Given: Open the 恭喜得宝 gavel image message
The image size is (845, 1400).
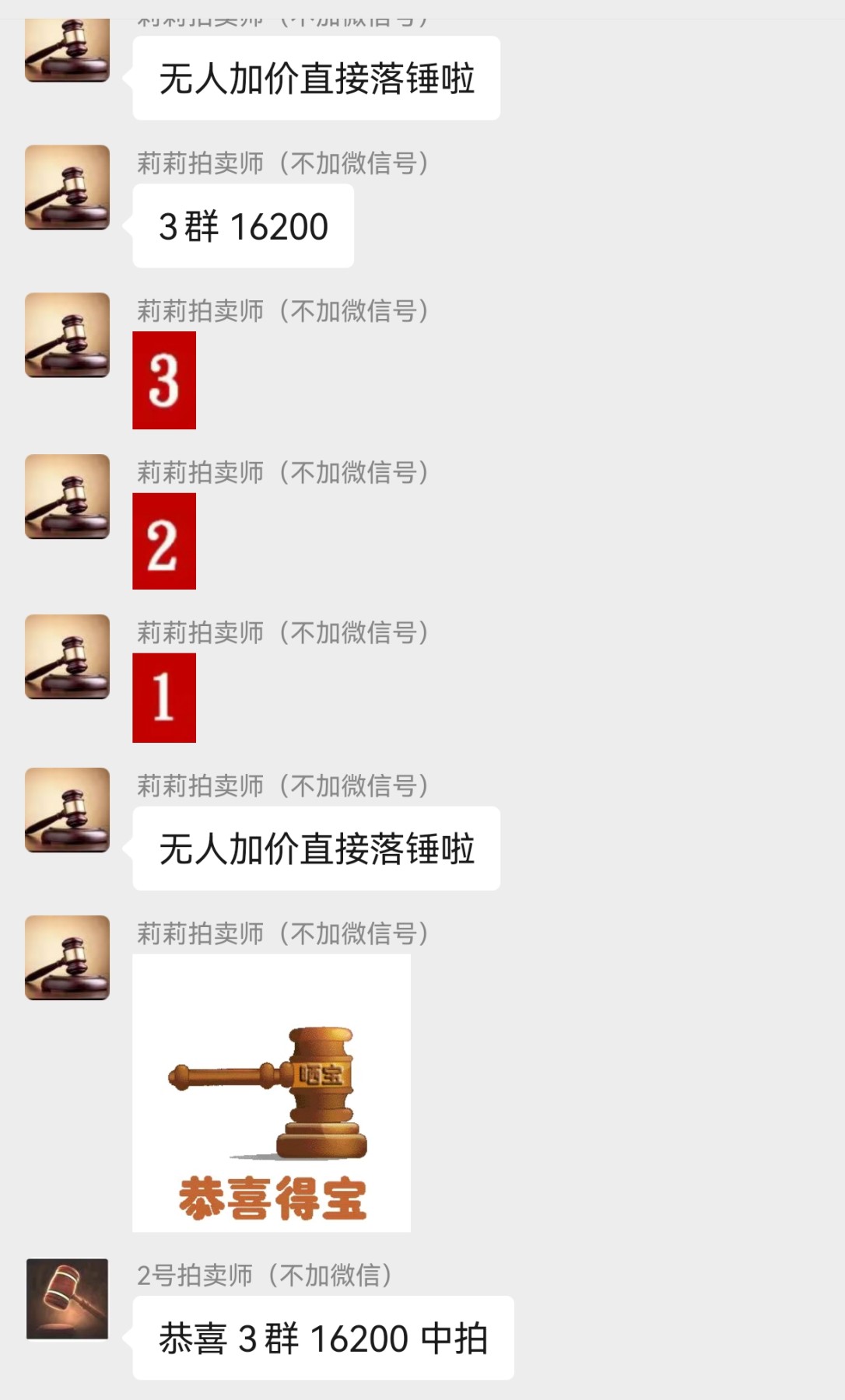Looking at the screenshot, I should pyautogui.click(x=271, y=1093).
